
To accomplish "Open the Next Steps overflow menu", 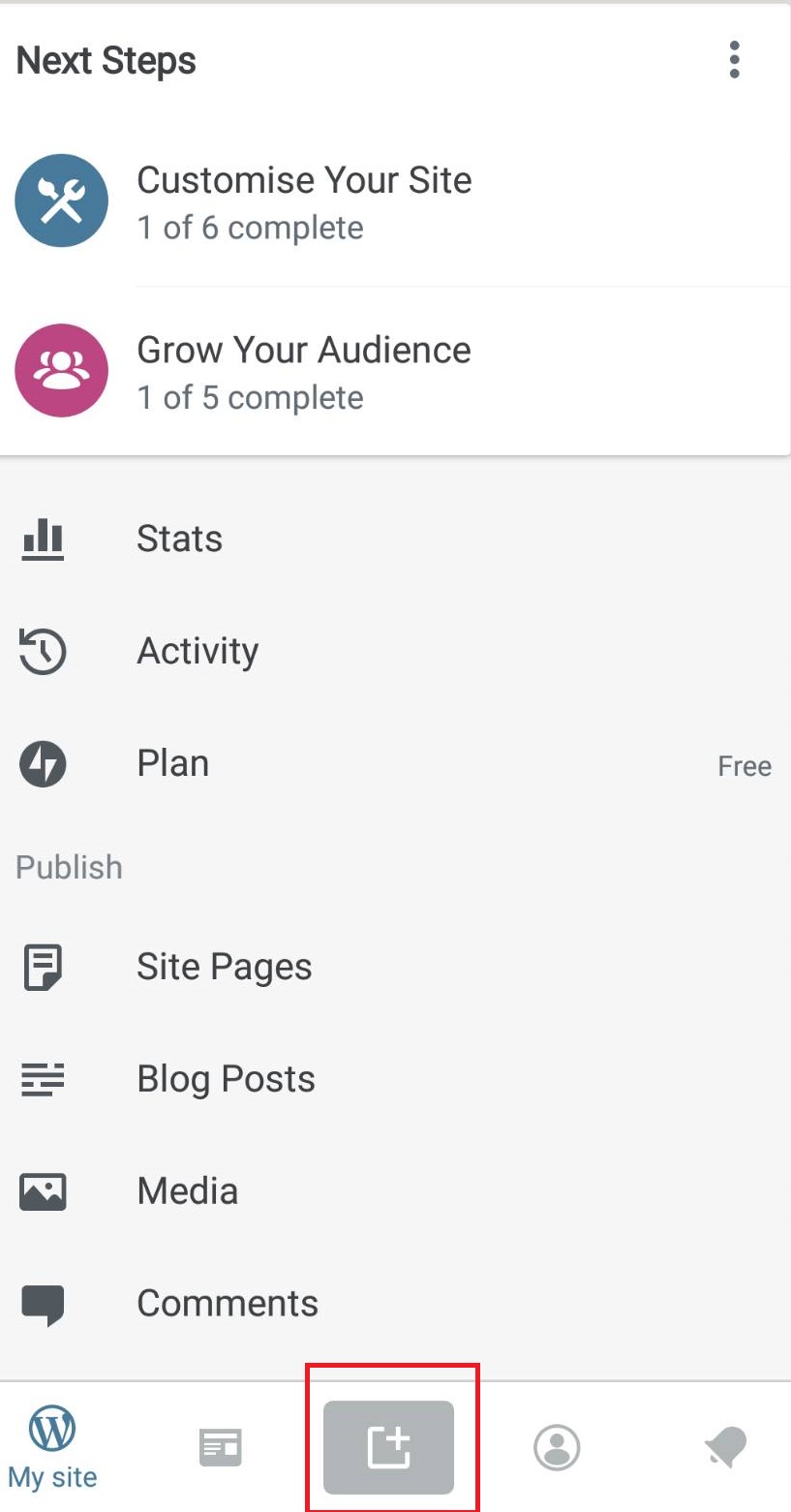I will (735, 59).
